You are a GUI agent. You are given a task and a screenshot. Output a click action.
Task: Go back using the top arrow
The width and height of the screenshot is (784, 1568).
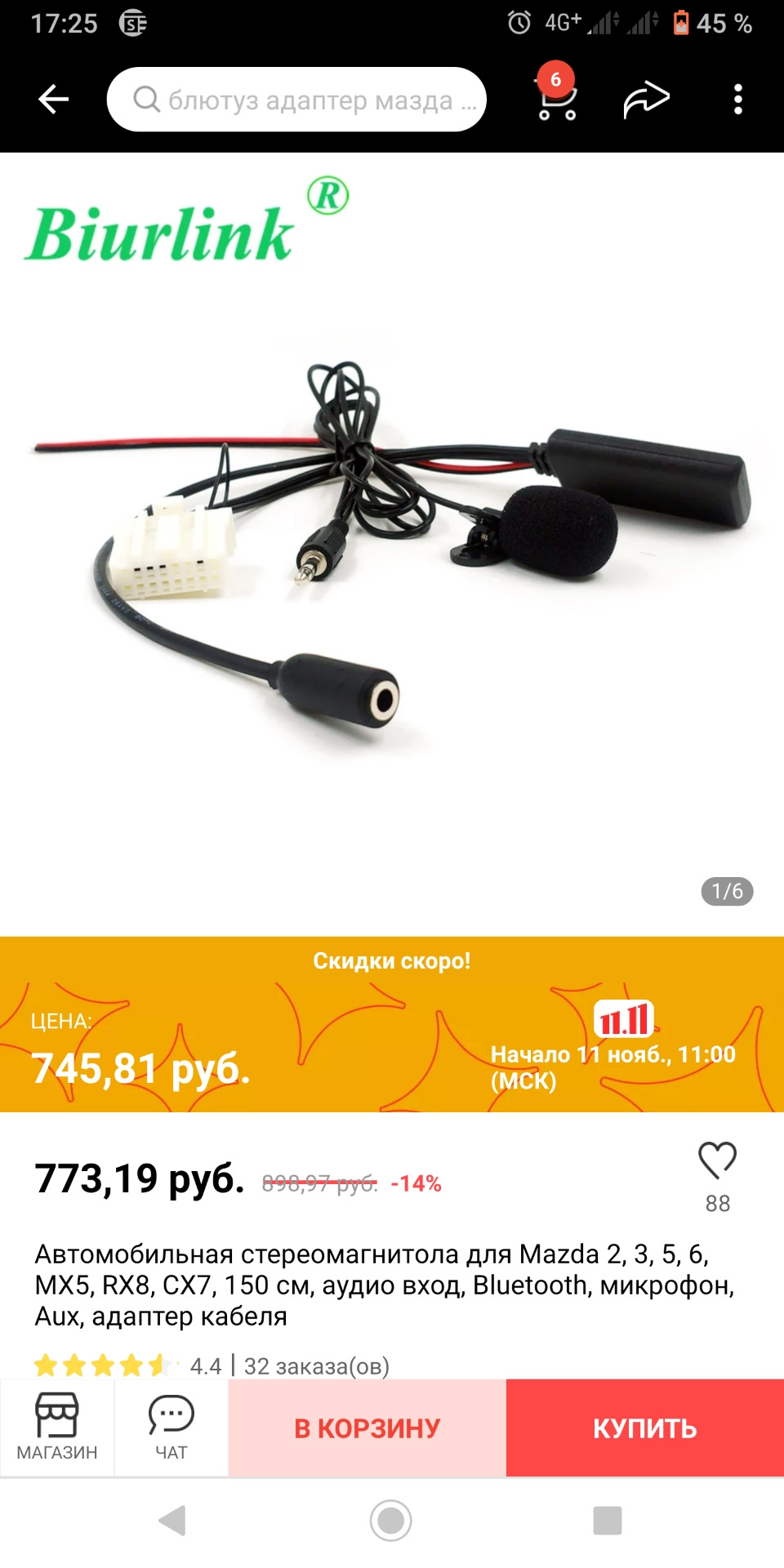(x=54, y=100)
